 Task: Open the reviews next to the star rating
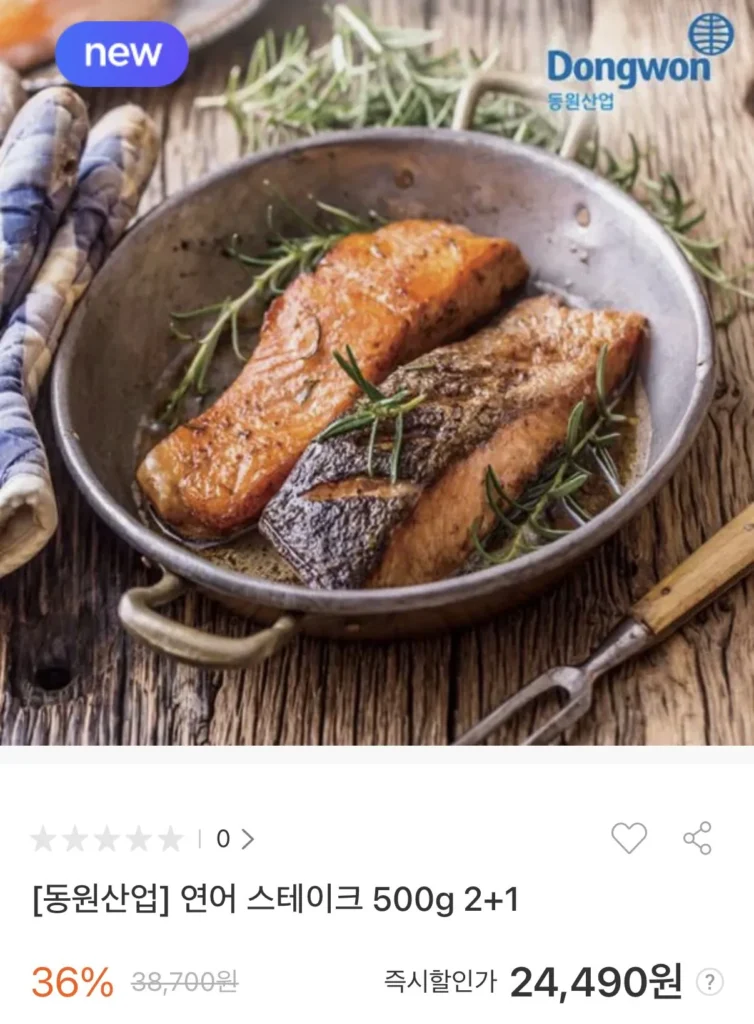coord(235,839)
